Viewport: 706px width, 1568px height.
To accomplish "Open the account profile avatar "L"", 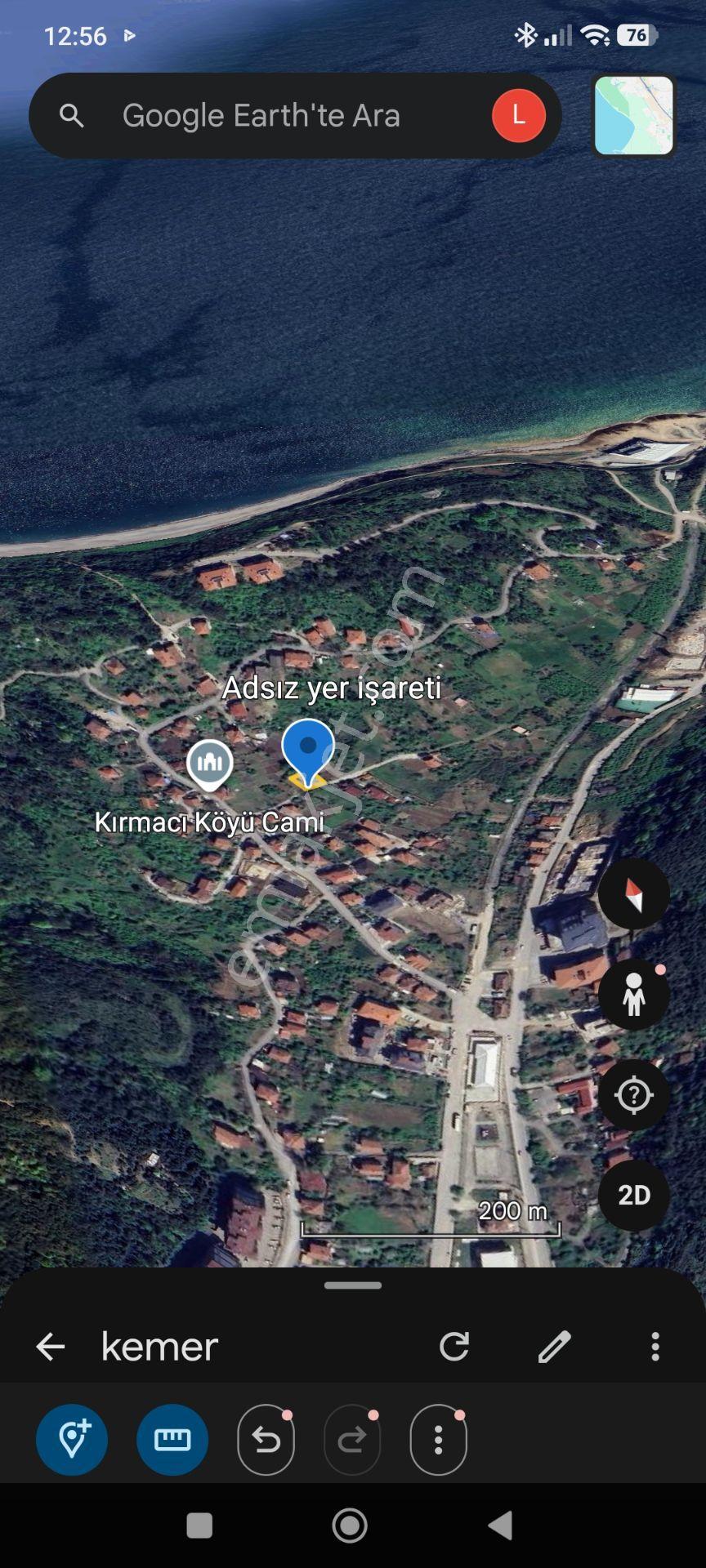I will (x=518, y=116).
